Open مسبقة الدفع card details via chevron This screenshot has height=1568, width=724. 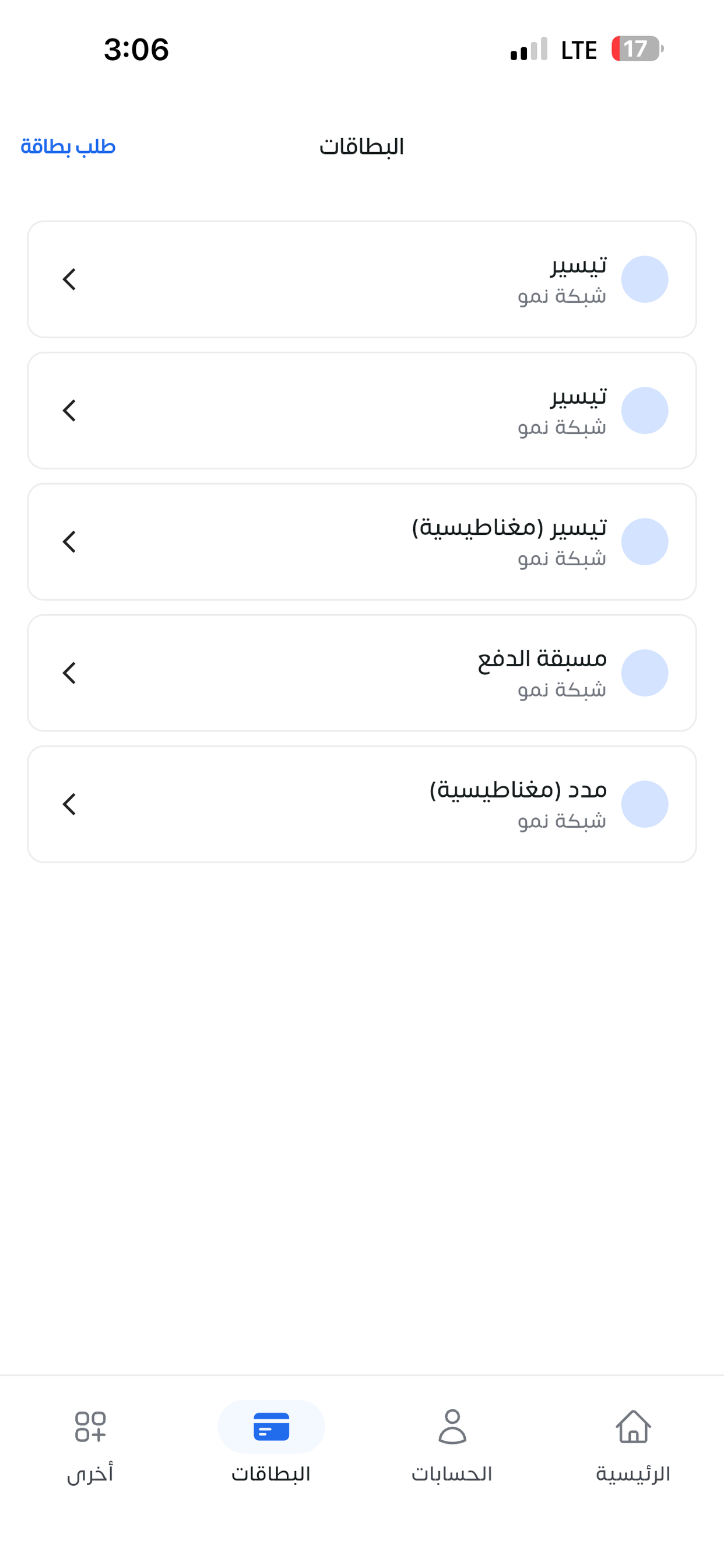pos(70,673)
